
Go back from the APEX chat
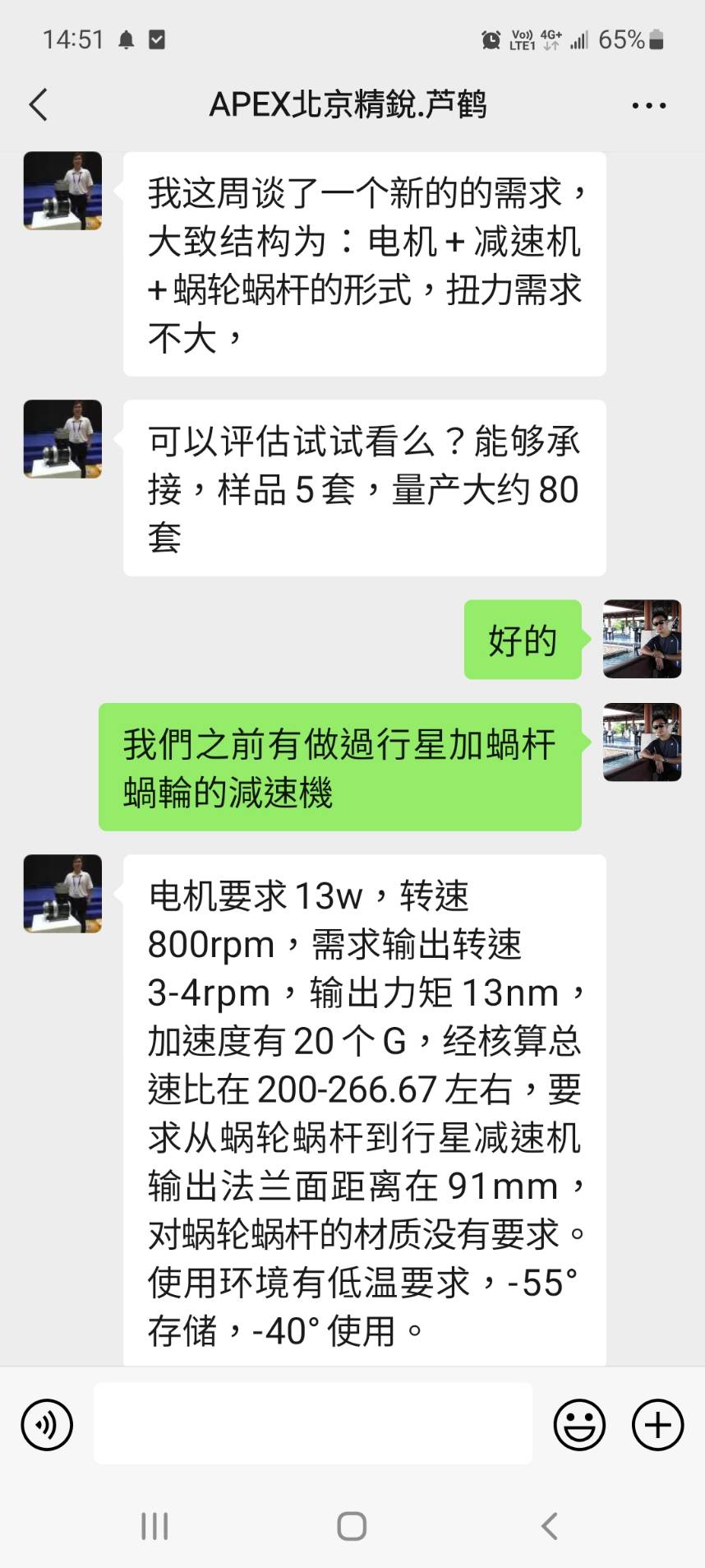pos(39,105)
